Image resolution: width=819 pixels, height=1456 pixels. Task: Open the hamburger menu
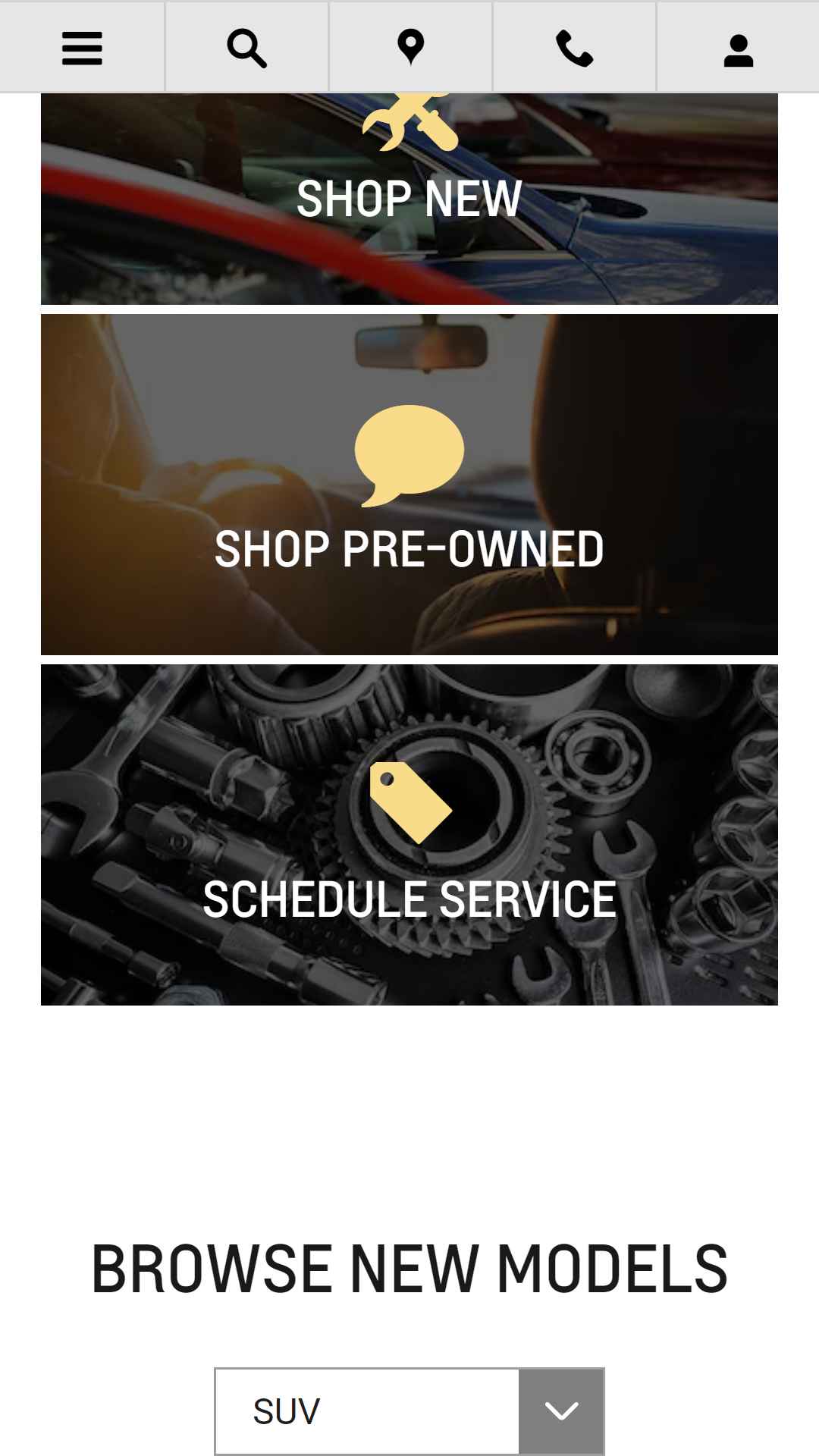(x=82, y=47)
